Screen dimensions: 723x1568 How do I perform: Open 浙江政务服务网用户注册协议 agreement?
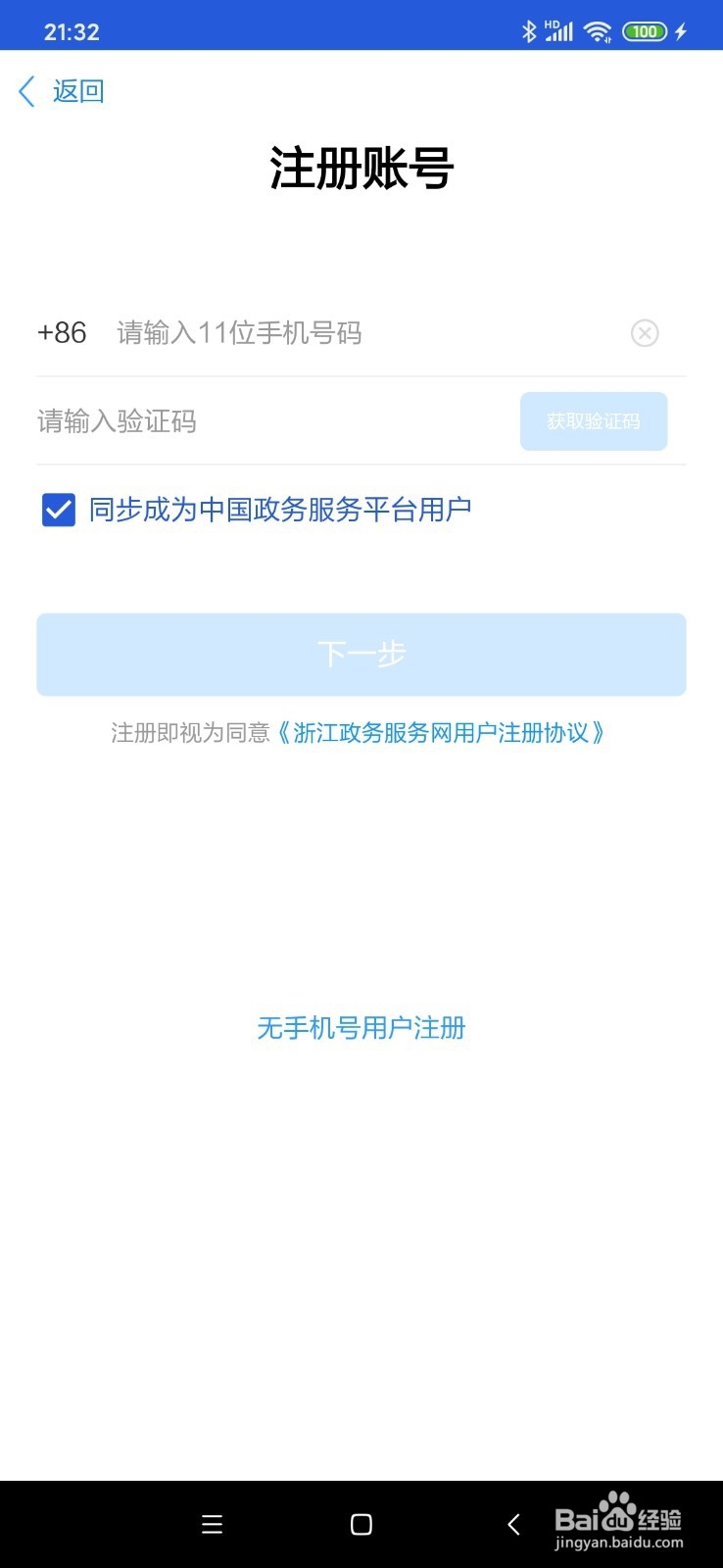point(443,732)
